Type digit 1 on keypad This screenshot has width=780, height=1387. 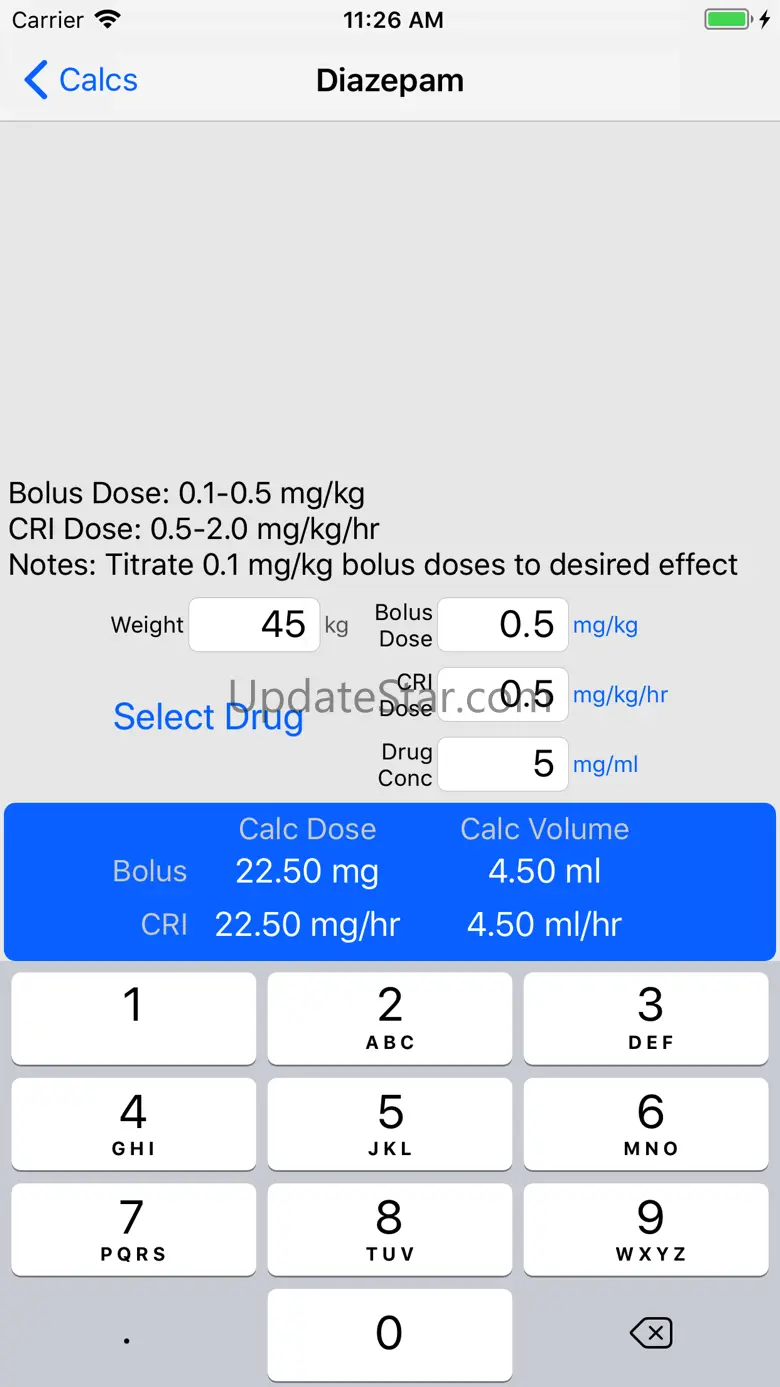[x=133, y=1018]
